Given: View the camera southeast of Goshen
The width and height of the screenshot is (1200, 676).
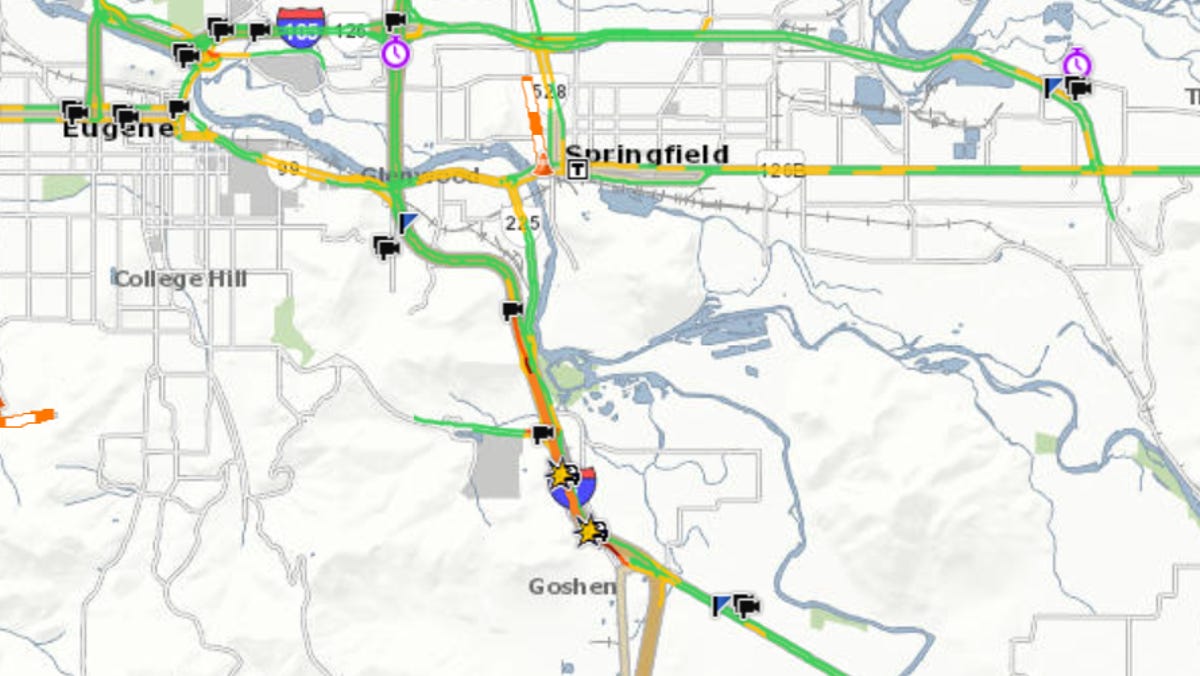Looking at the screenshot, I should coord(746,605).
